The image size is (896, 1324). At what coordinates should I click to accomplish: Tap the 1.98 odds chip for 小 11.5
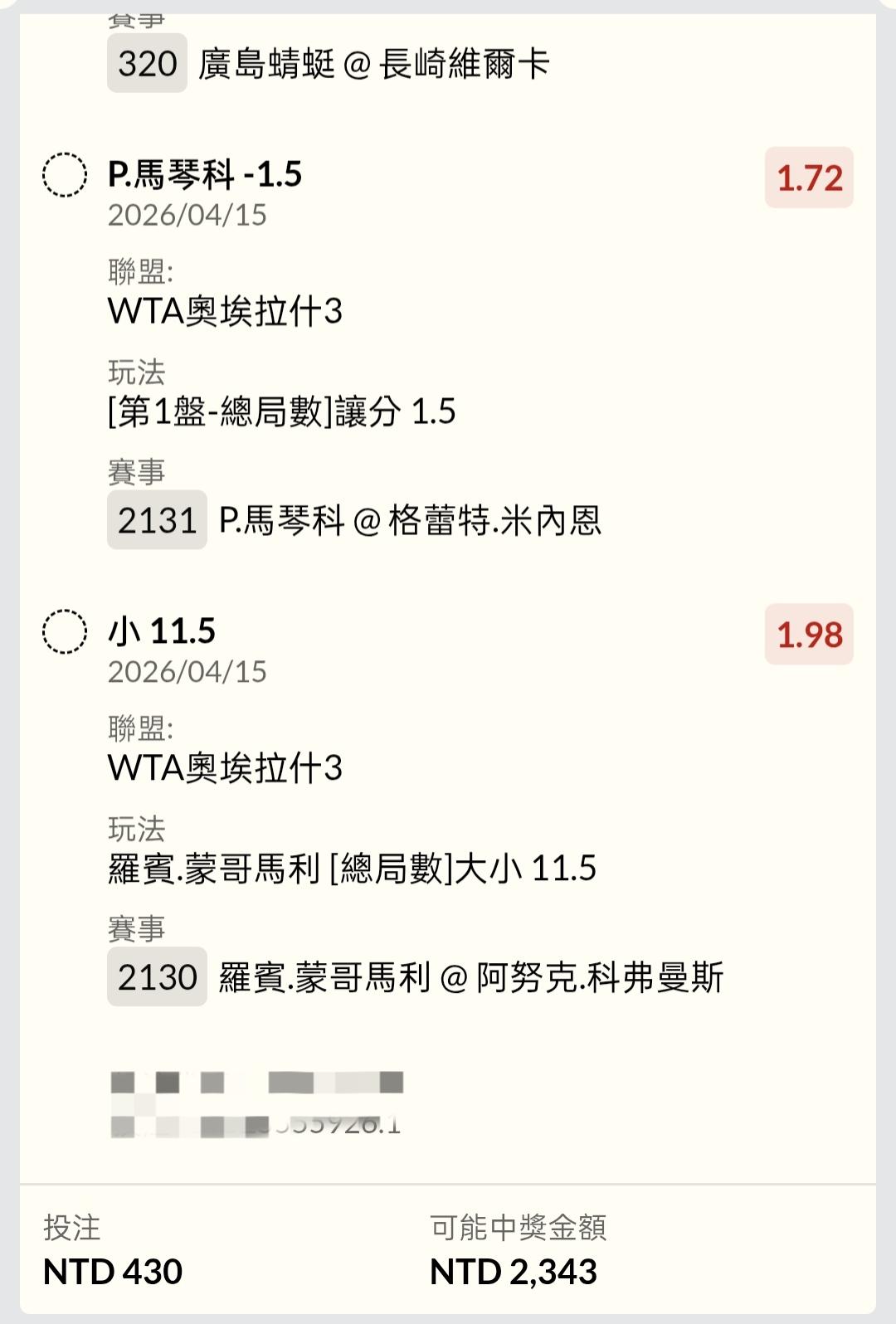809,635
